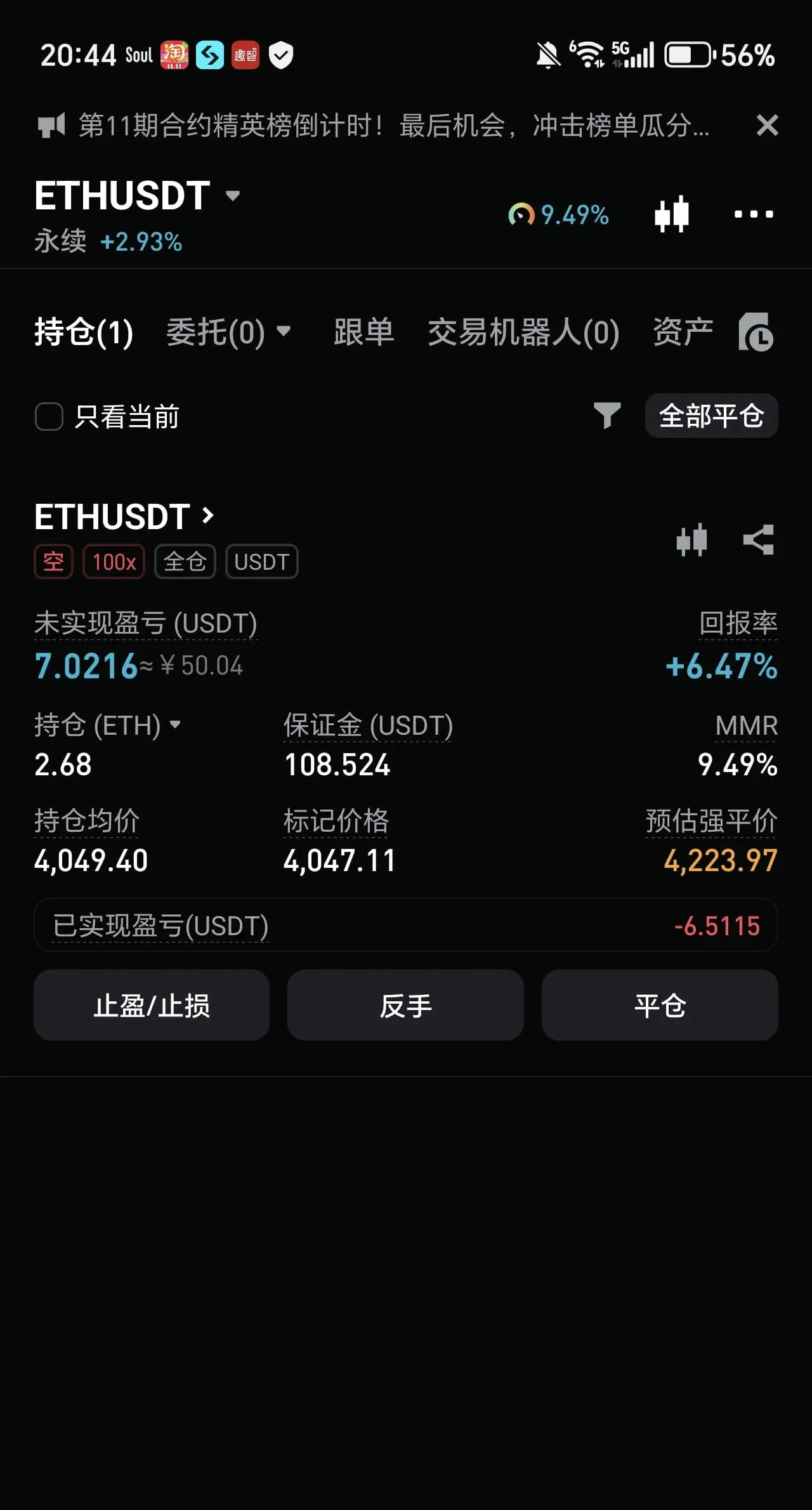Switch to the 交易机器人(0) tab

(x=523, y=332)
